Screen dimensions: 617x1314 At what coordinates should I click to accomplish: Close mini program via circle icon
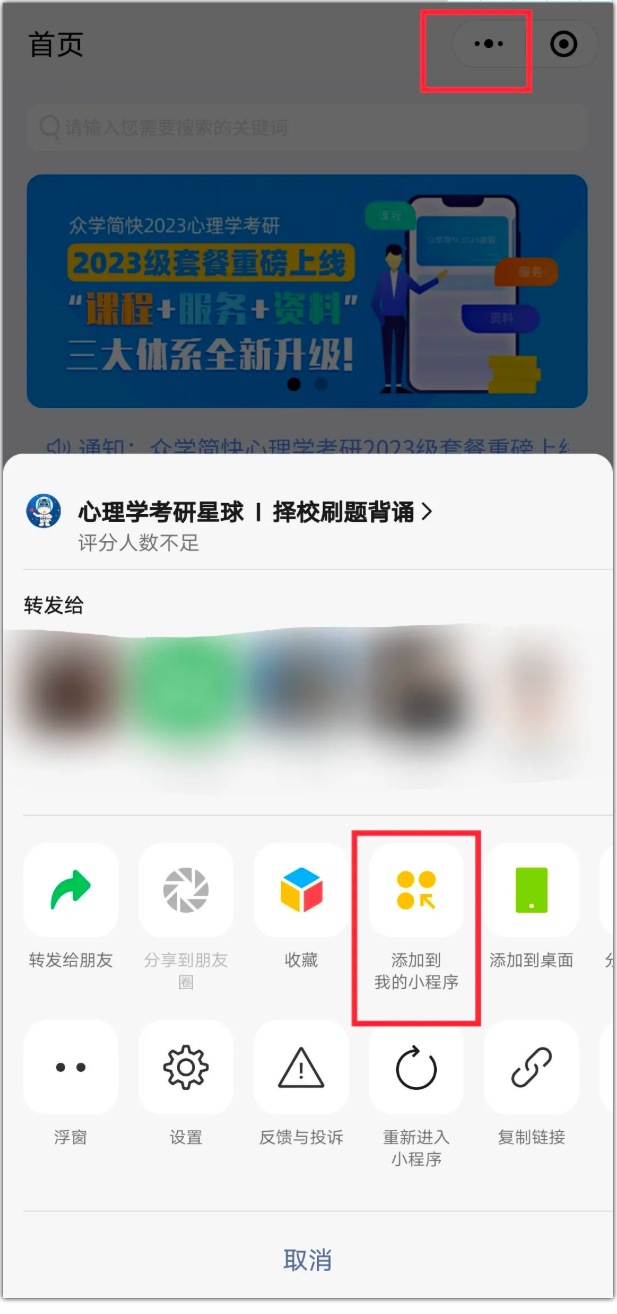pyautogui.click(x=564, y=44)
